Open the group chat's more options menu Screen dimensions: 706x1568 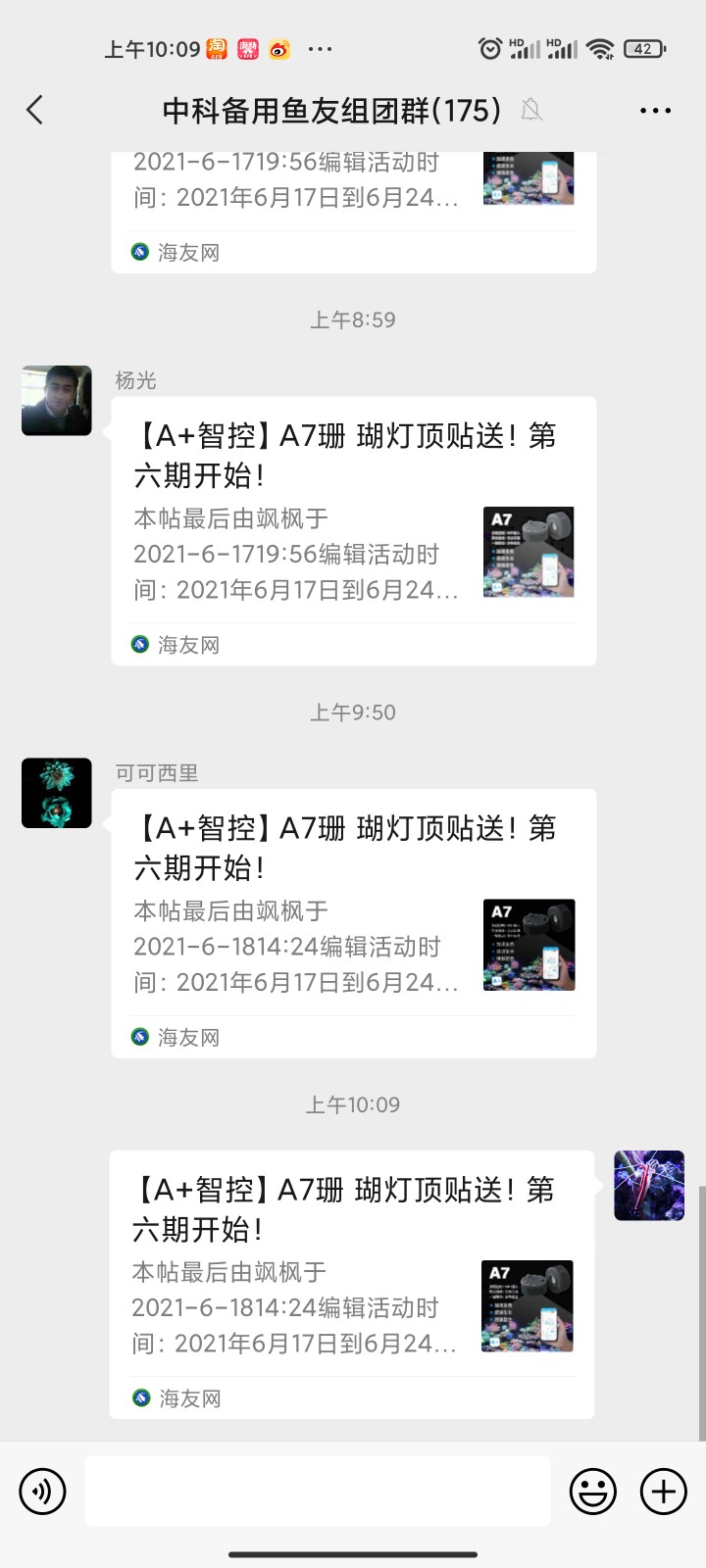[x=655, y=111]
